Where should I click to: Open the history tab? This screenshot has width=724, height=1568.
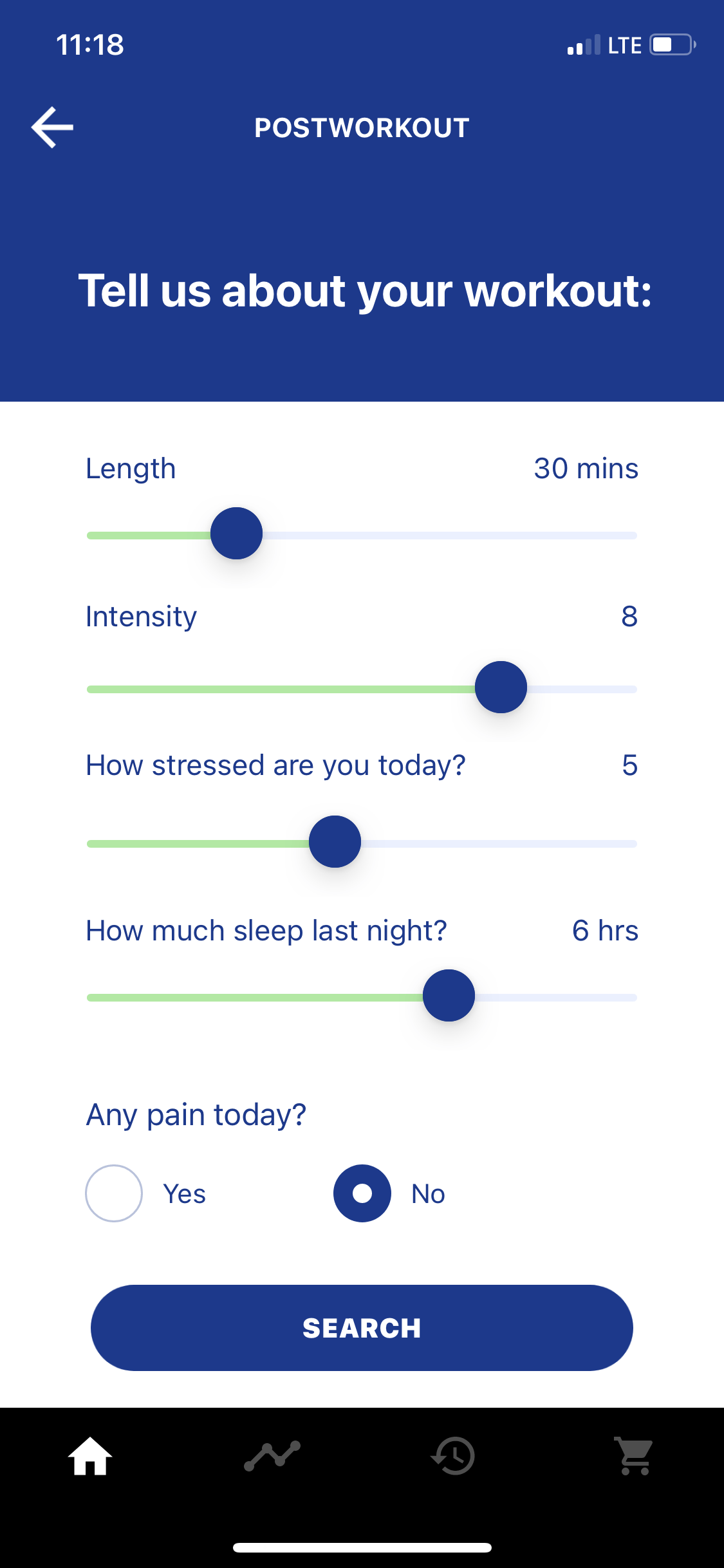pos(452,1456)
